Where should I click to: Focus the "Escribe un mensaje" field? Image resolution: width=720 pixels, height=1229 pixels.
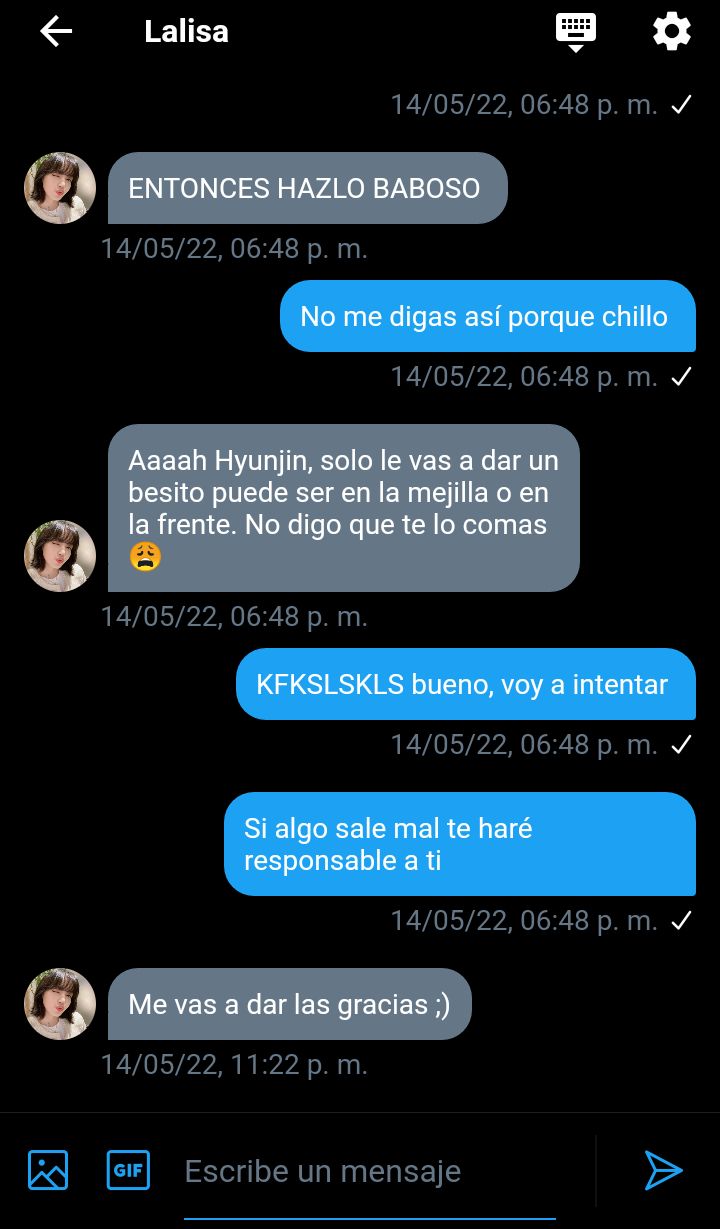(x=370, y=1171)
